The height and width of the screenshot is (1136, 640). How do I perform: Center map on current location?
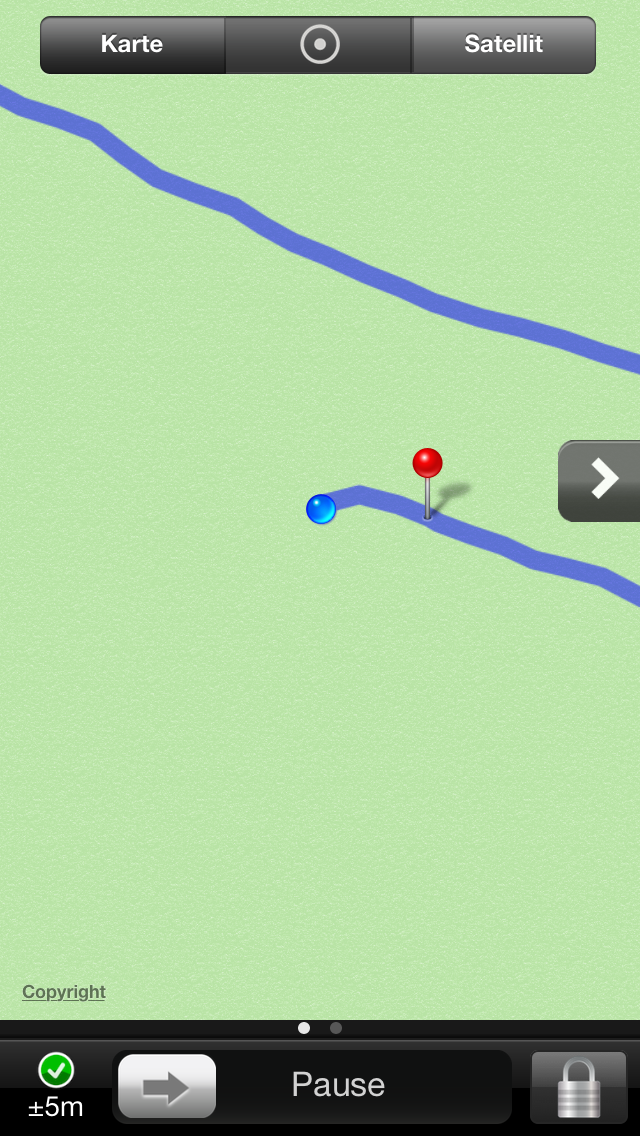320,45
